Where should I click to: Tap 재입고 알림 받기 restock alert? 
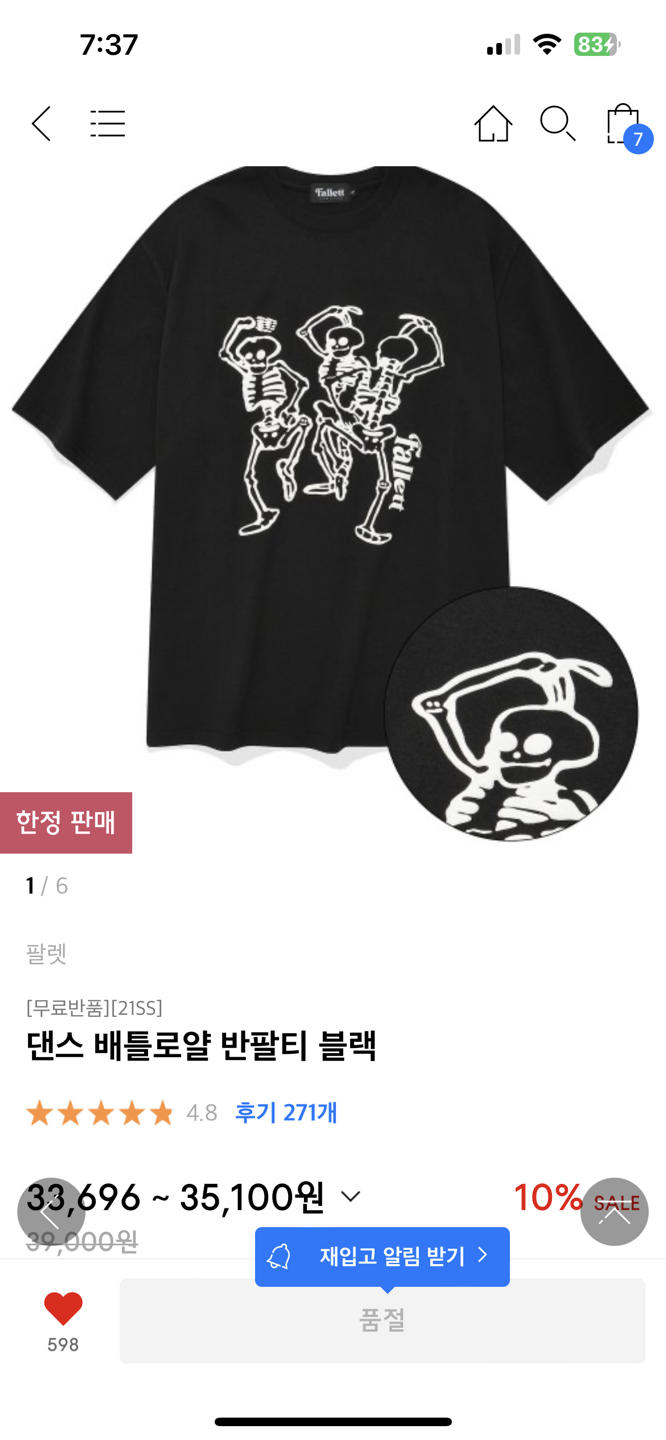[x=382, y=1256]
